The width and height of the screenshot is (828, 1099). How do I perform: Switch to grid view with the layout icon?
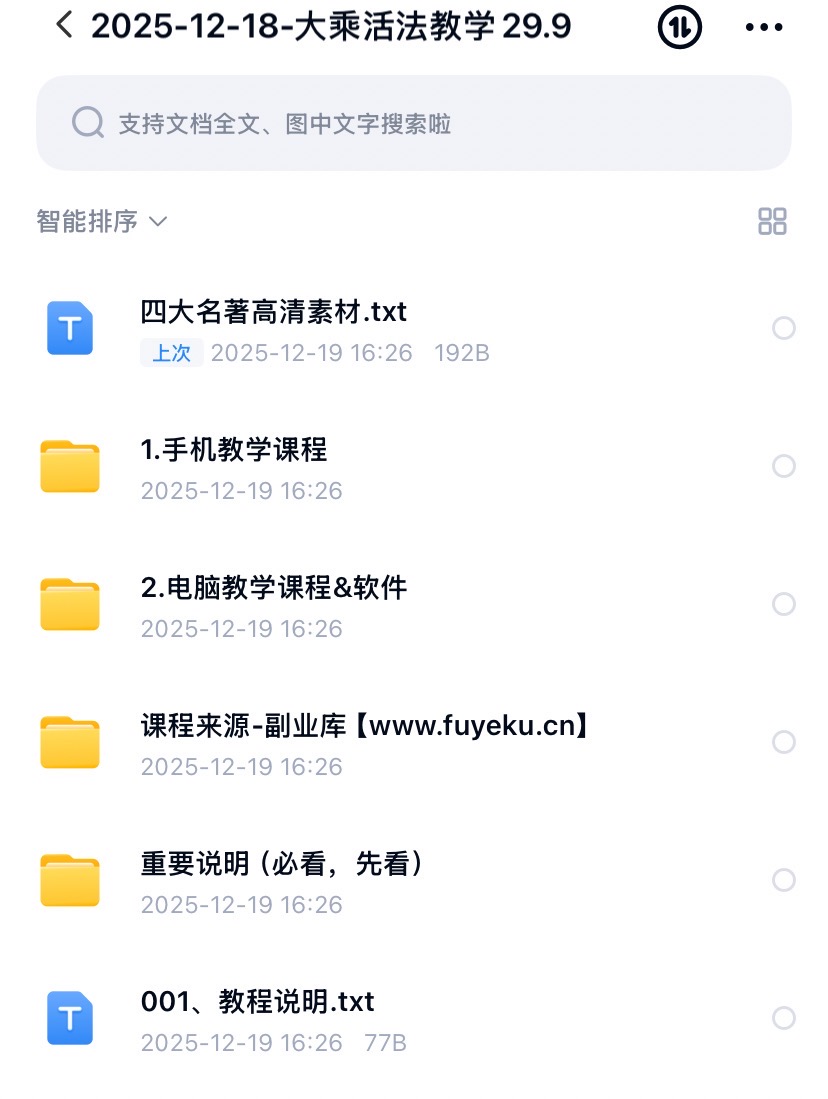tap(773, 221)
